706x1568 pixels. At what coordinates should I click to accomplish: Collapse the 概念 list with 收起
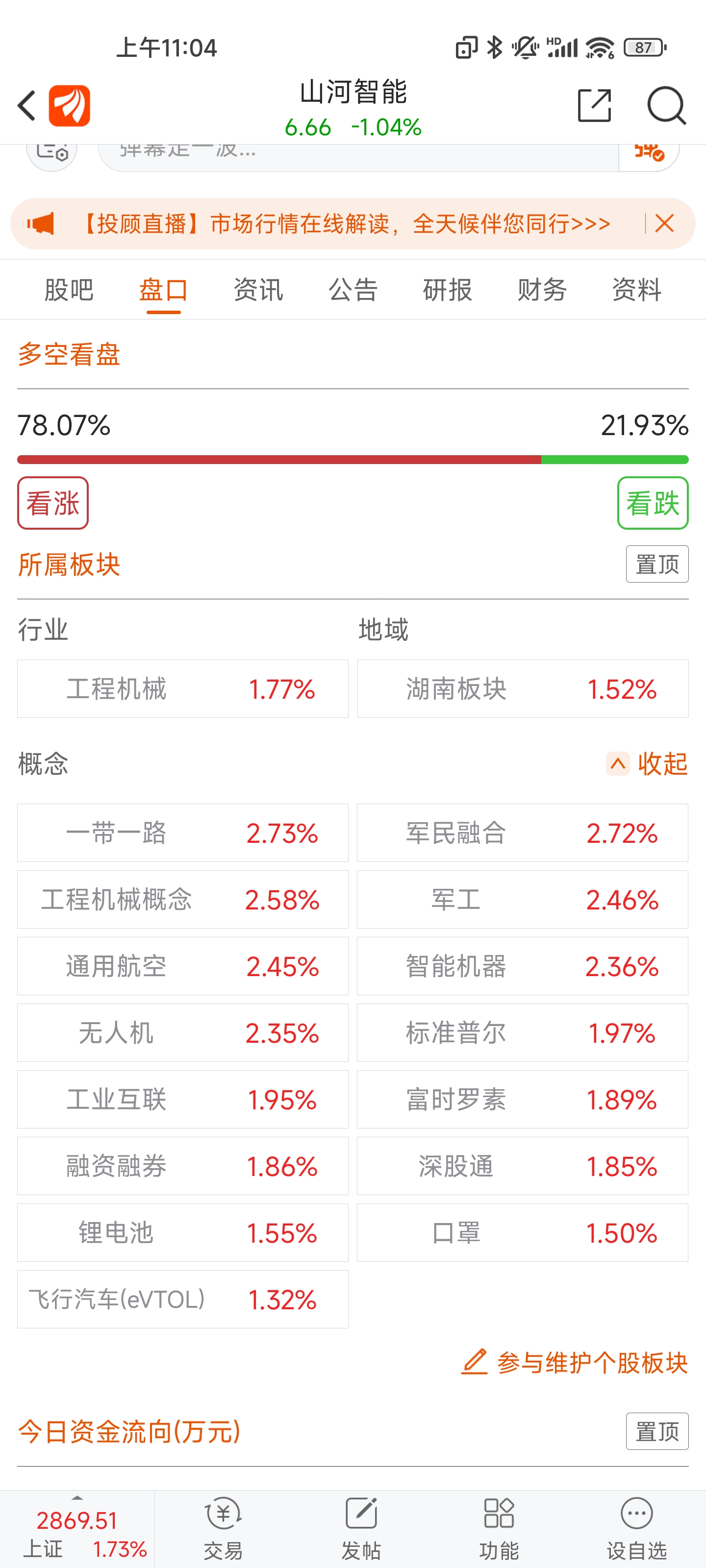[647, 763]
